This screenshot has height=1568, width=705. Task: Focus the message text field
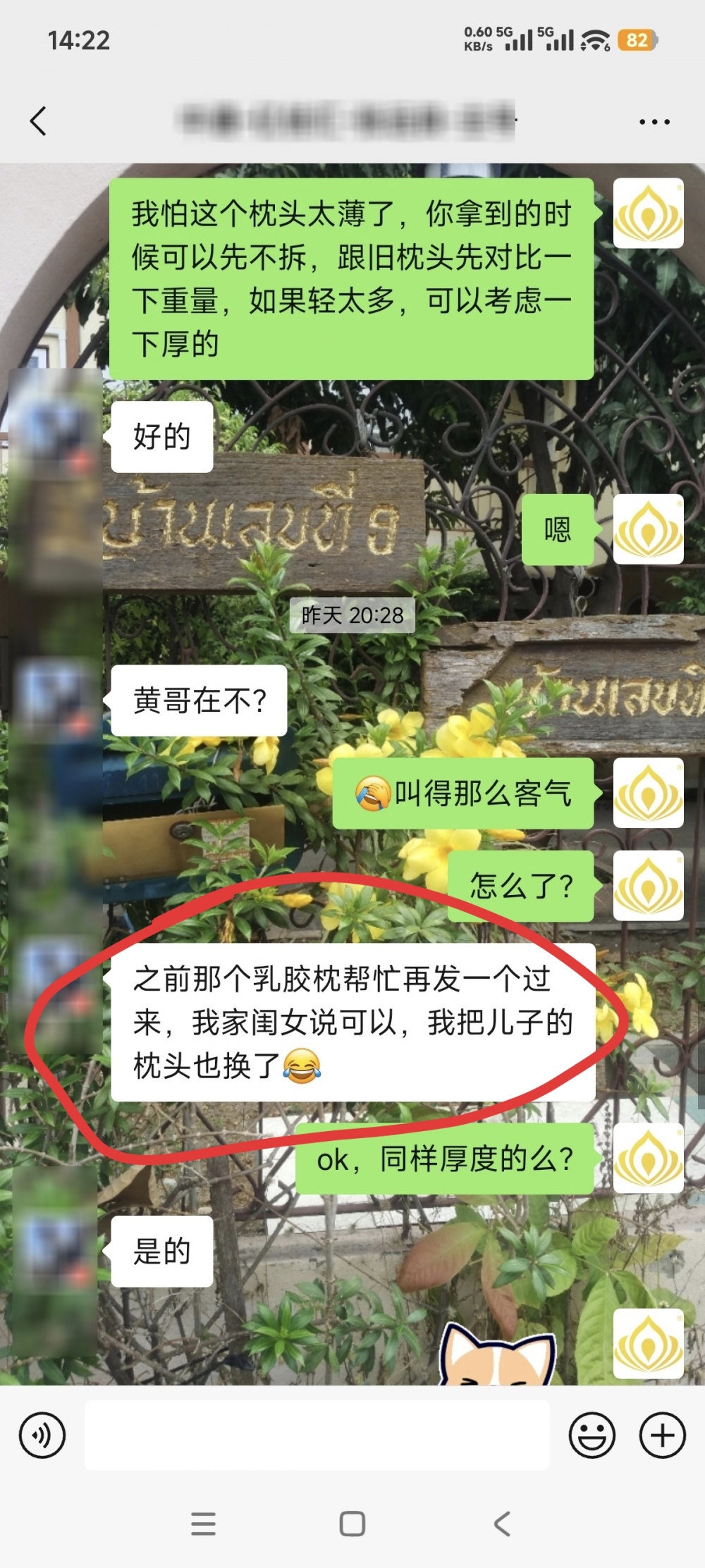tap(317, 1435)
